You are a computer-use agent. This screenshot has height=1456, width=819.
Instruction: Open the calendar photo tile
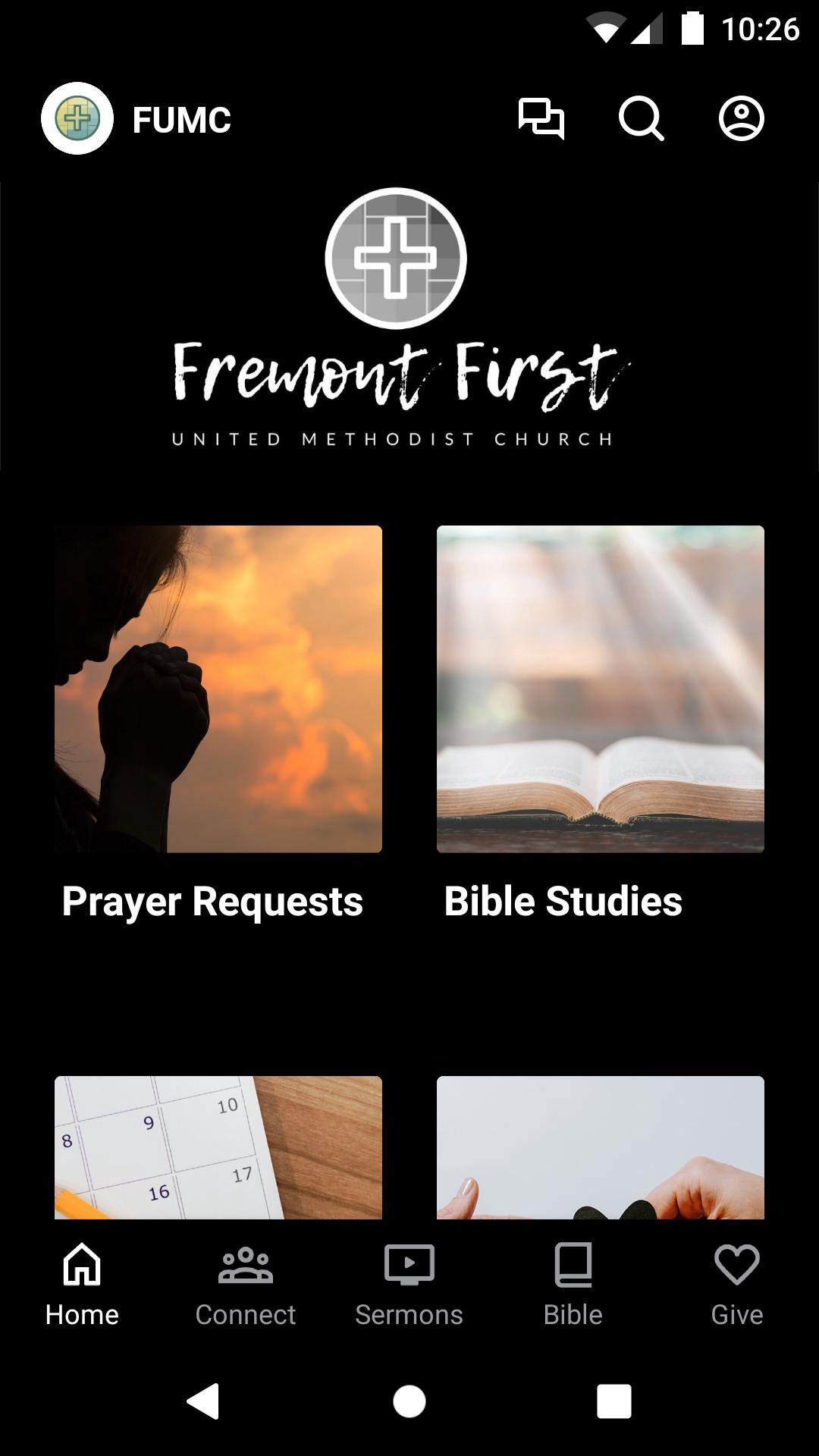pyautogui.click(x=218, y=1147)
